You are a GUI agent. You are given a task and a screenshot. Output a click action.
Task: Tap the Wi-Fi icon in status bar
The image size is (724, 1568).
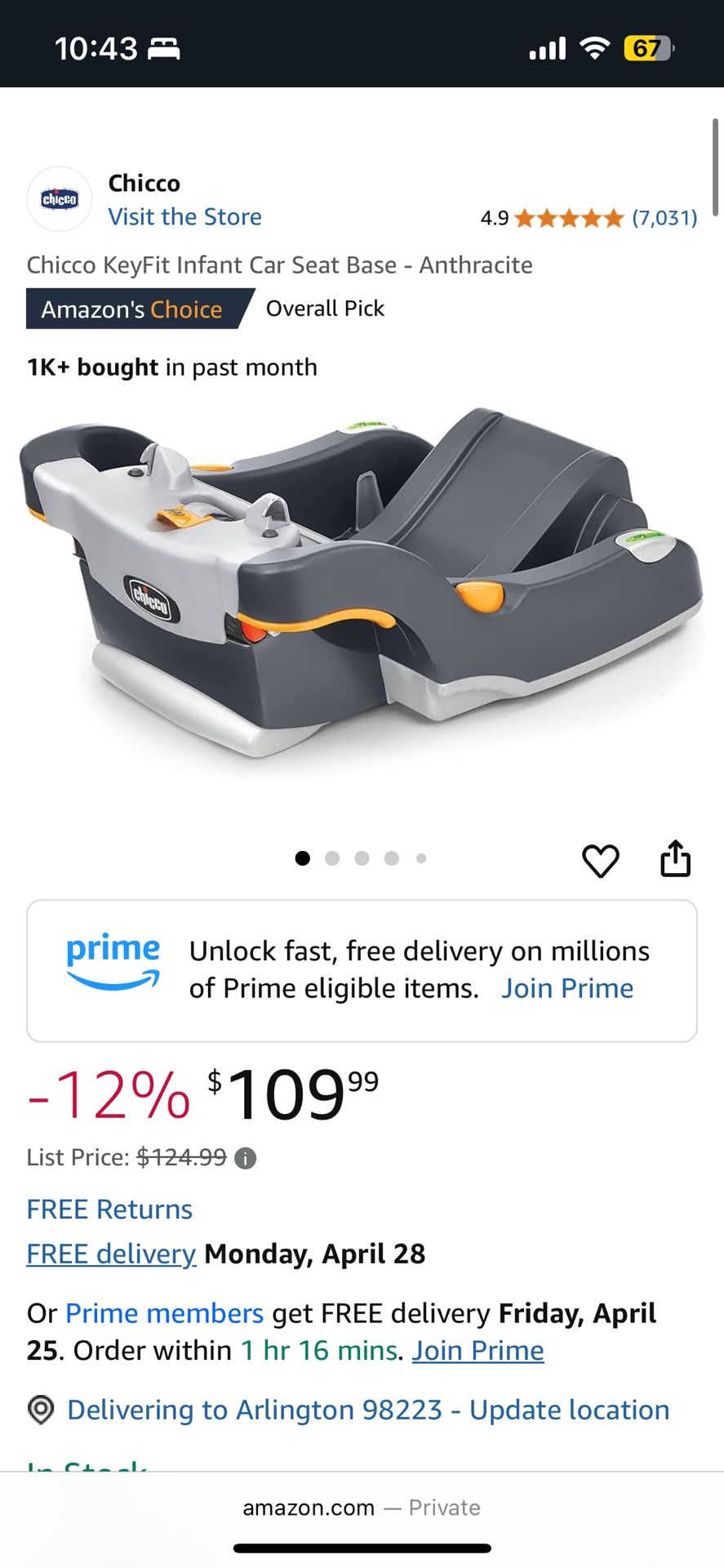[x=595, y=47]
